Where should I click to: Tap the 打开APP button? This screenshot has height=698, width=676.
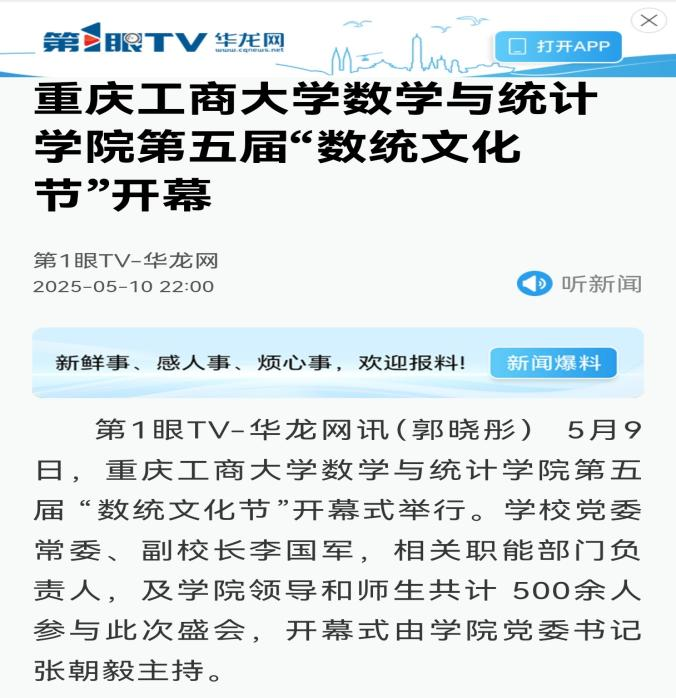coord(558,46)
